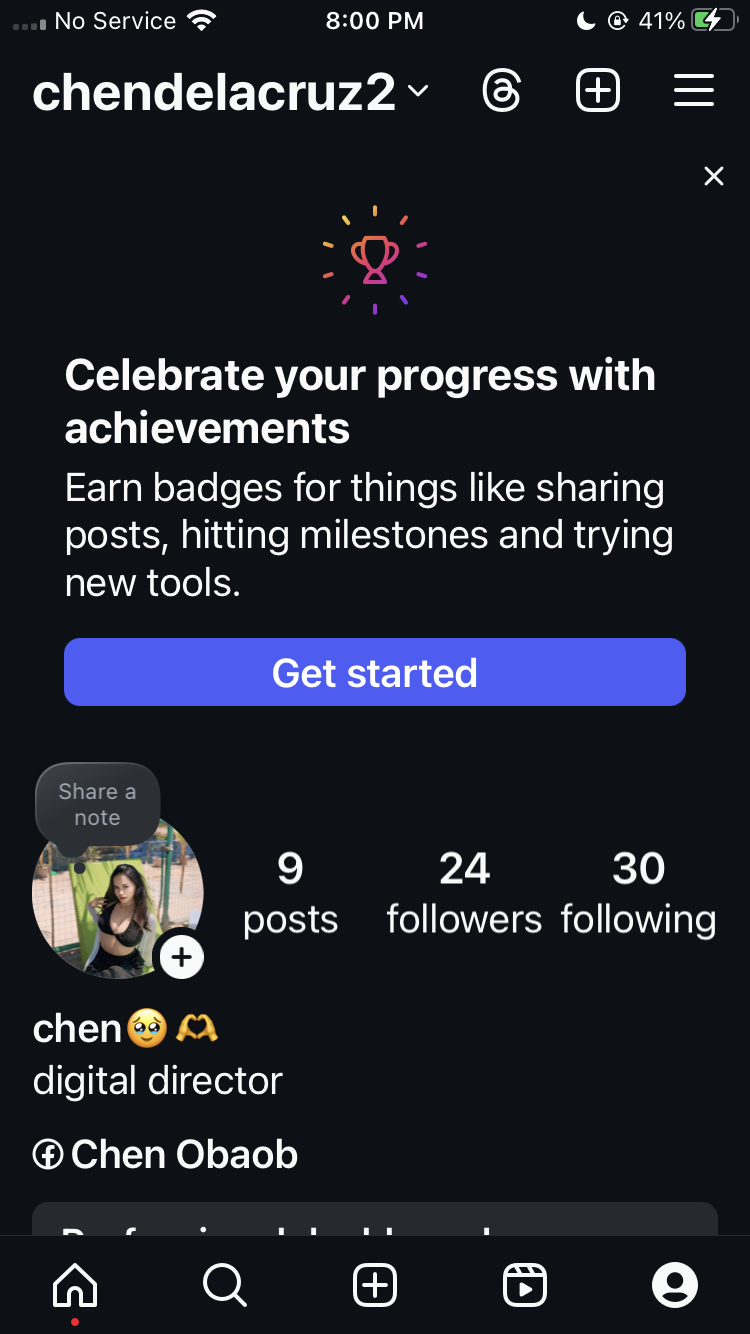Switch to the Search tab

pos(225,1285)
